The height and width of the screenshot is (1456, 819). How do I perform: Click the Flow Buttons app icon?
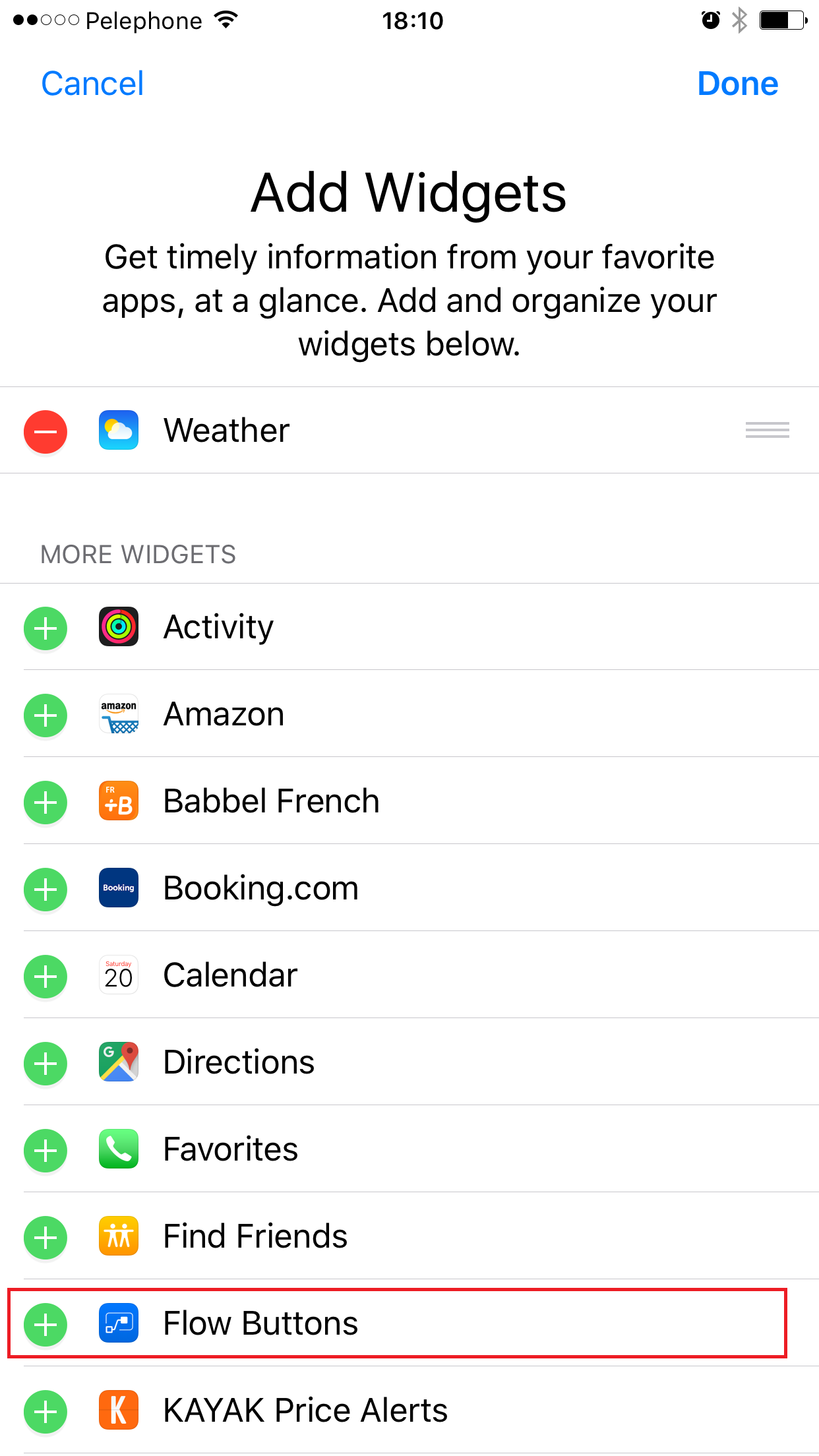pos(119,1323)
